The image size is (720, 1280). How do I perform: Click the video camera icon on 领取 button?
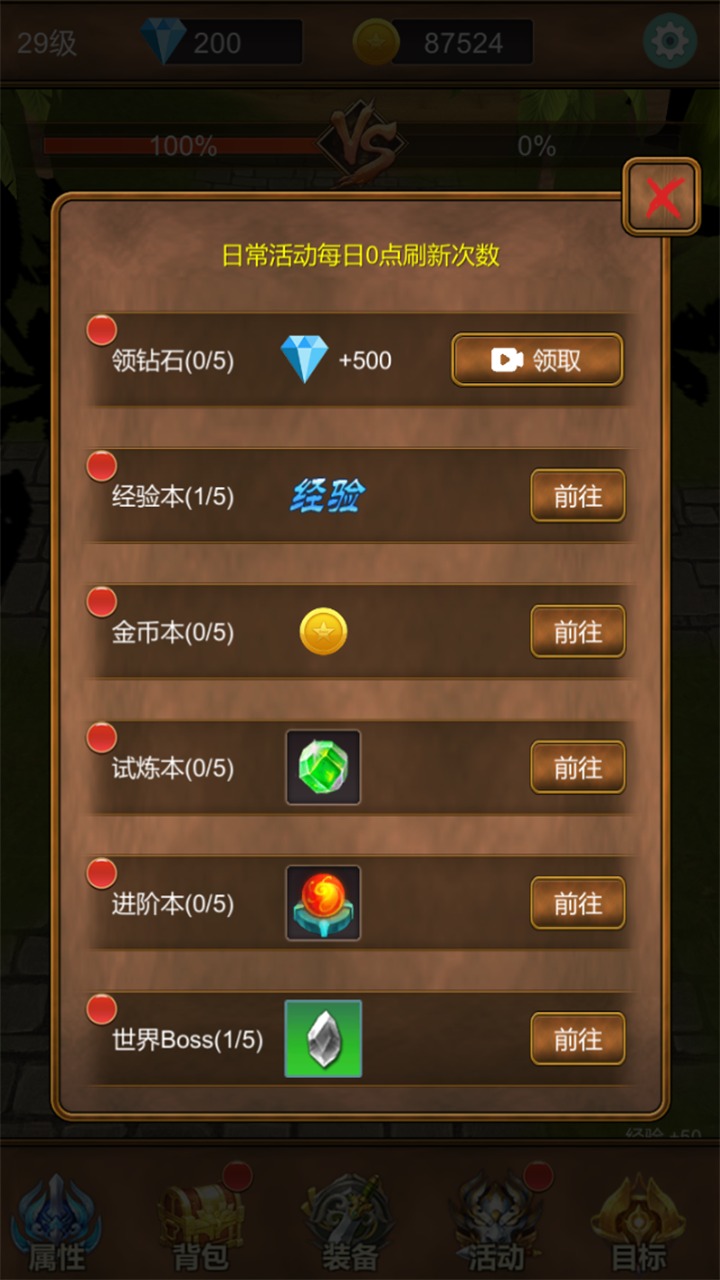(509, 359)
